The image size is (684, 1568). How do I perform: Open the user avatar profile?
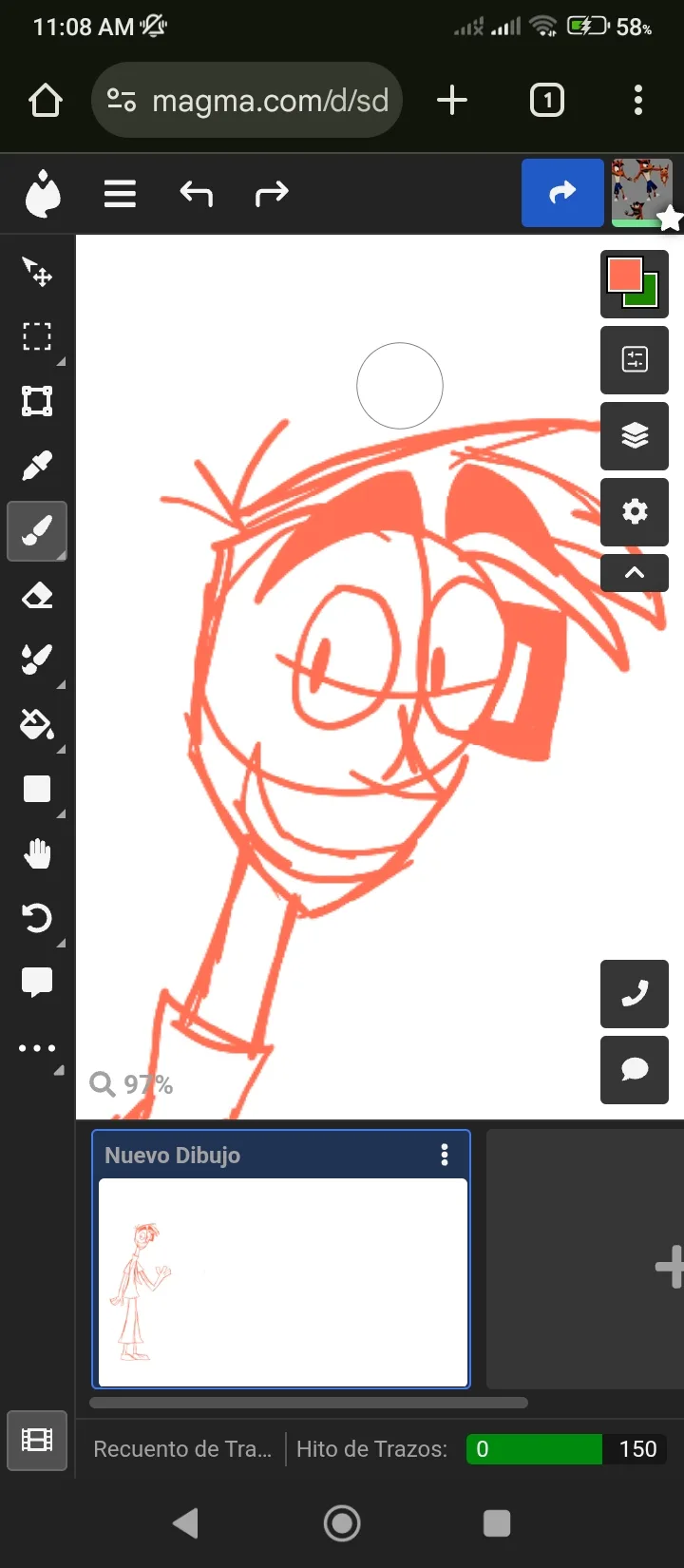click(642, 192)
